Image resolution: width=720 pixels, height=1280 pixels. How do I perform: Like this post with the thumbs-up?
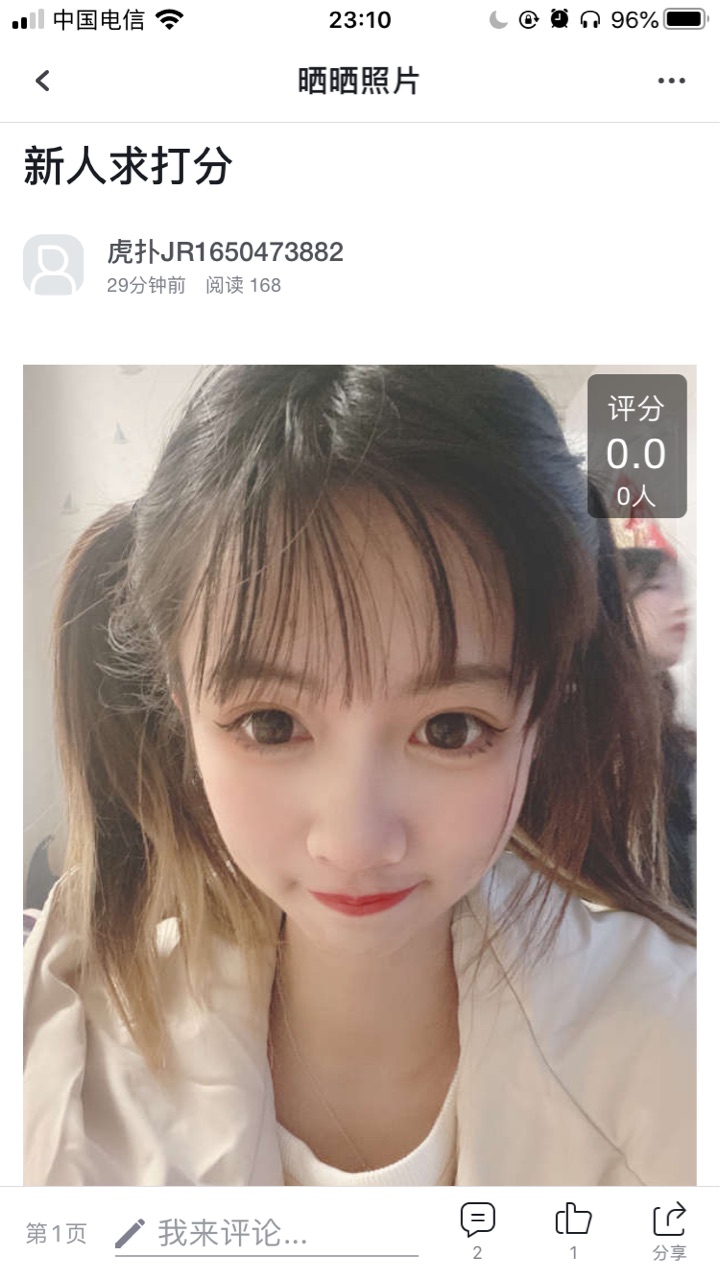(573, 1231)
